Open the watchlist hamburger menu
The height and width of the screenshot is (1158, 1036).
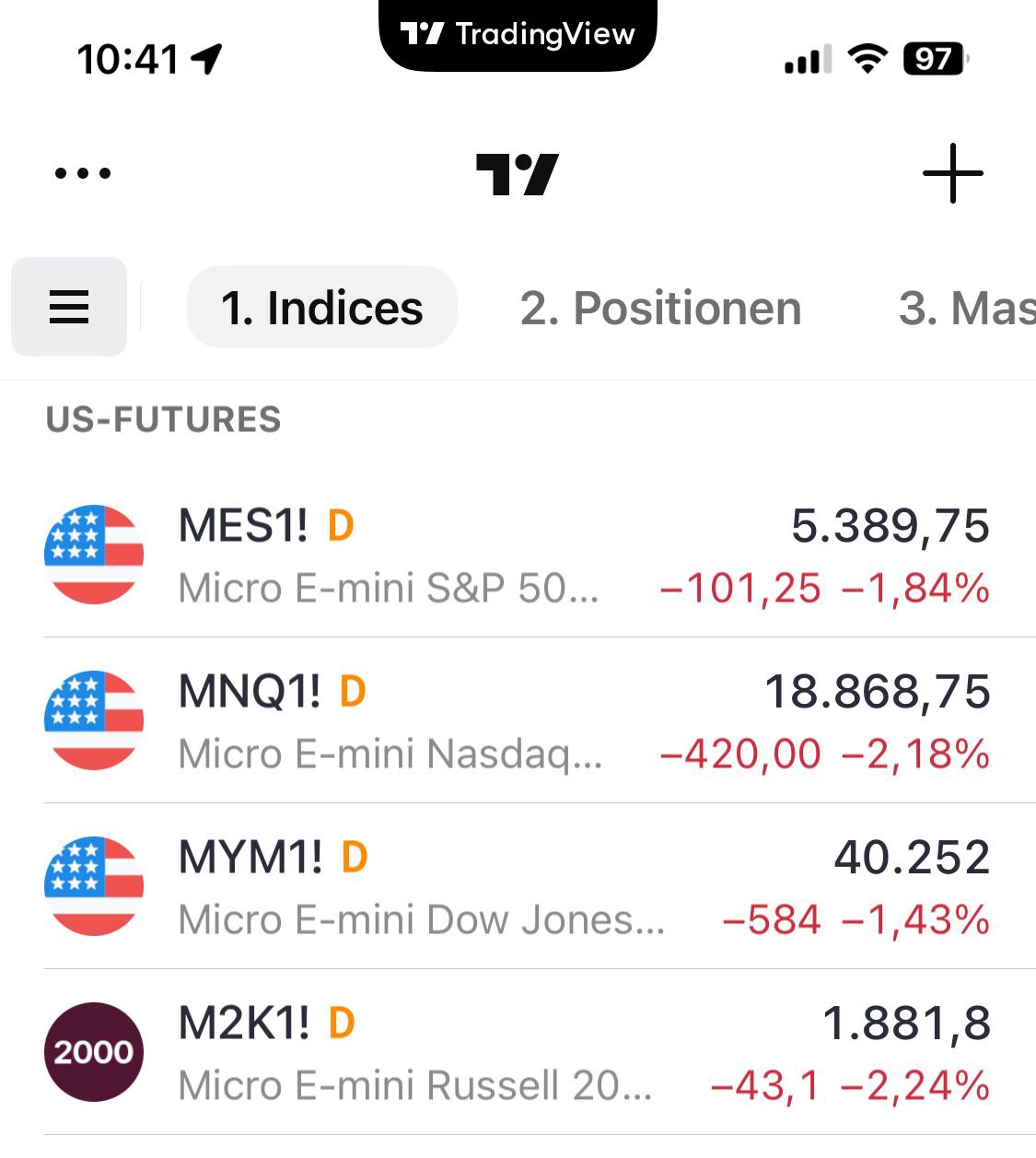coord(69,307)
